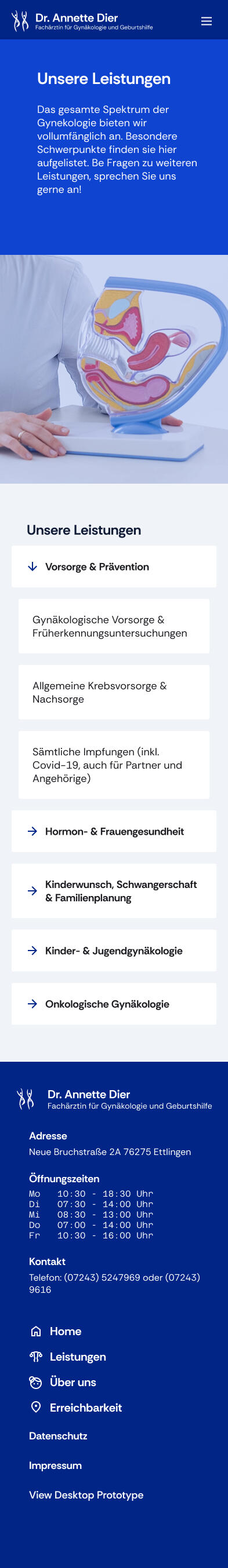Expand Onkologische Gynäkologie
This screenshot has width=228, height=1568.
click(114, 1004)
